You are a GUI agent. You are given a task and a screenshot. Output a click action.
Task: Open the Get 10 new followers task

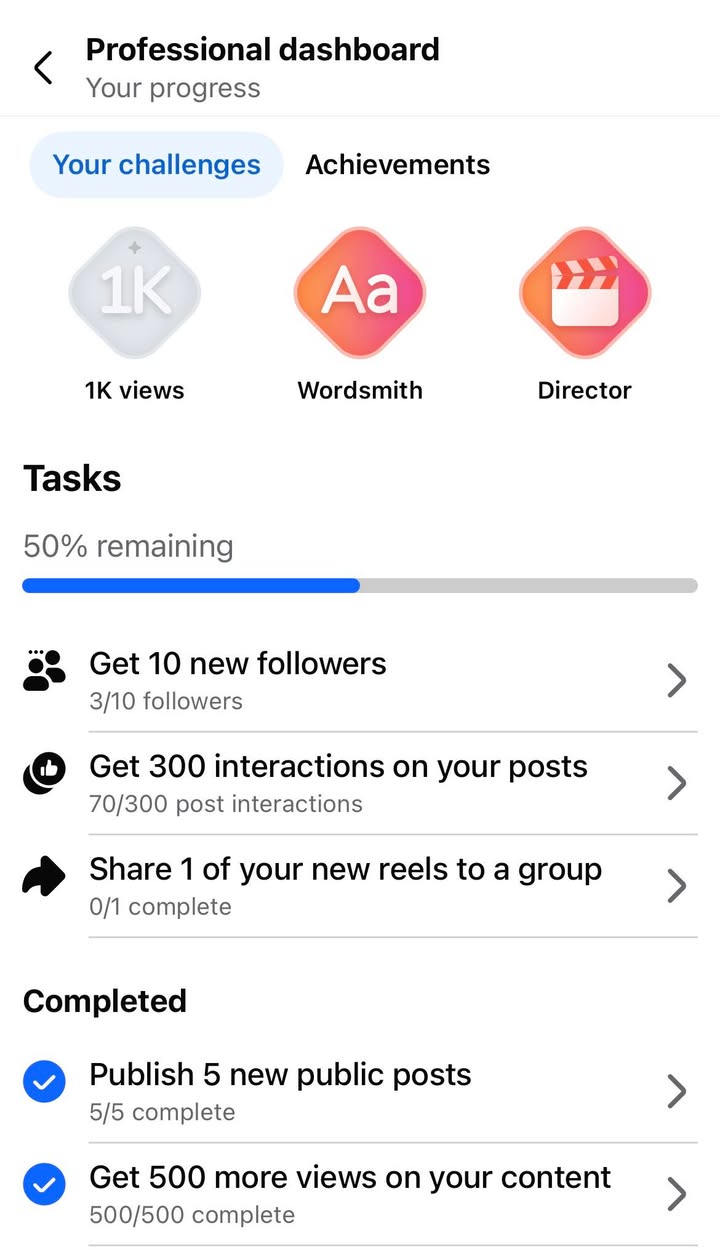[x=360, y=681]
